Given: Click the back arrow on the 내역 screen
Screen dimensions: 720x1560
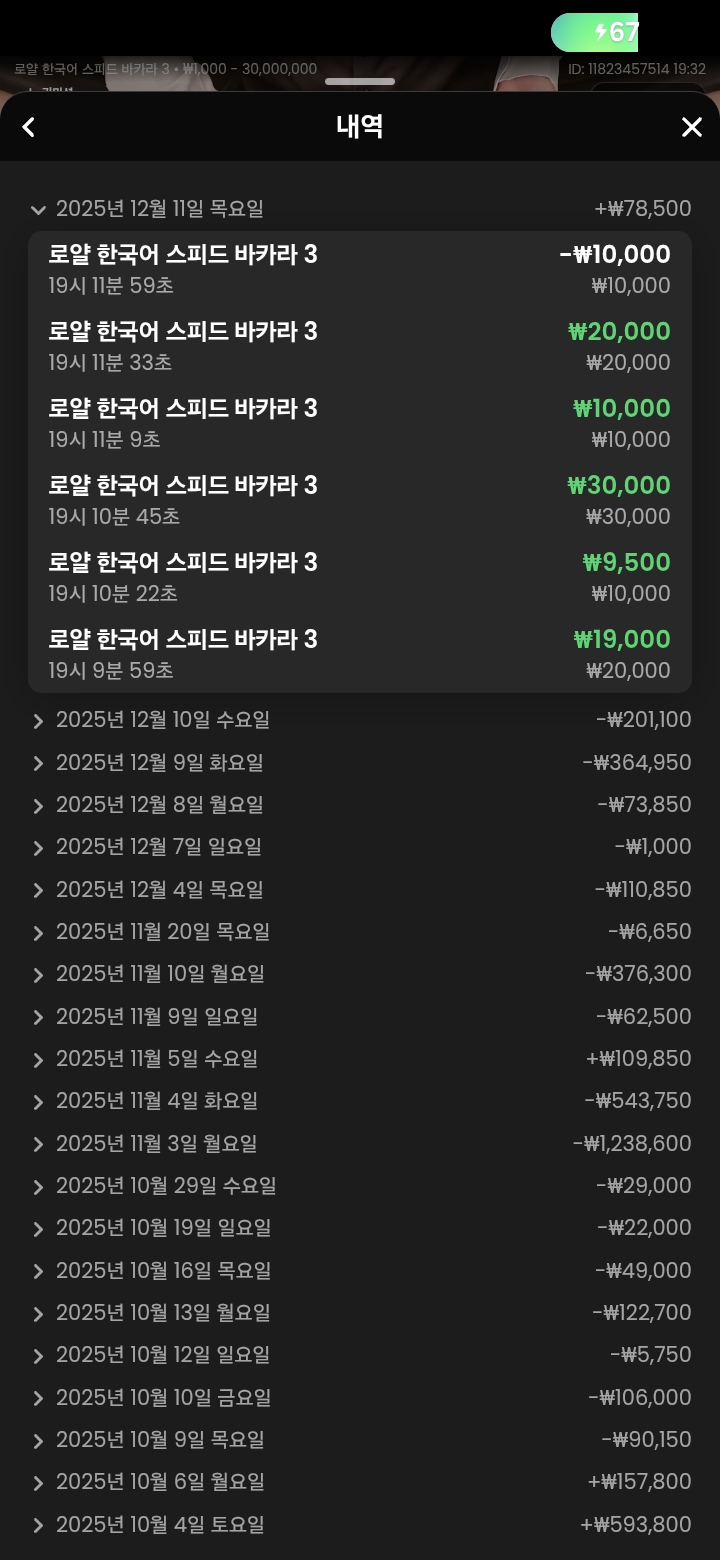Looking at the screenshot, I should [x=28, y=127].
